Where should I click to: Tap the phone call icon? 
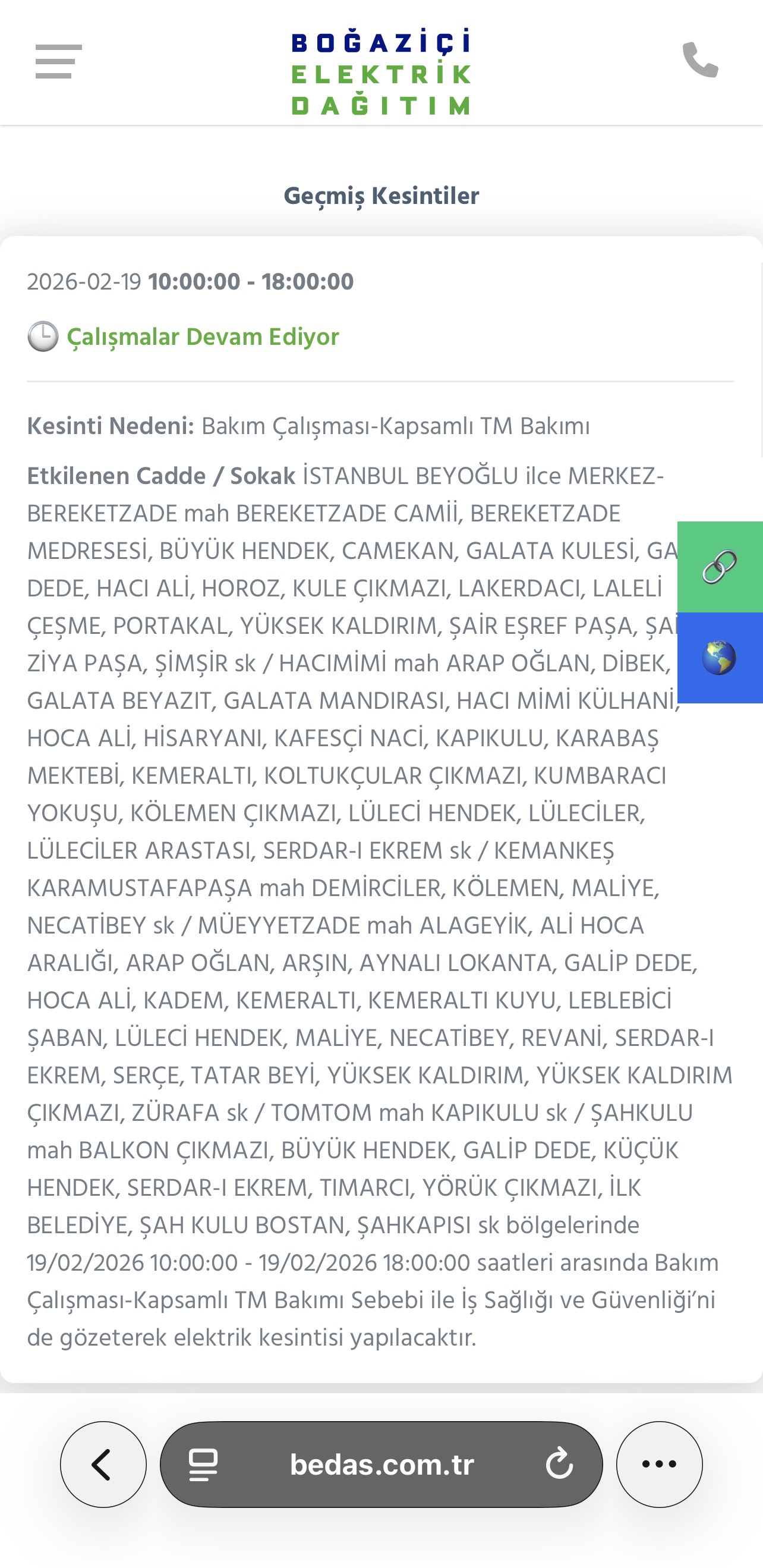pos(701,59)
